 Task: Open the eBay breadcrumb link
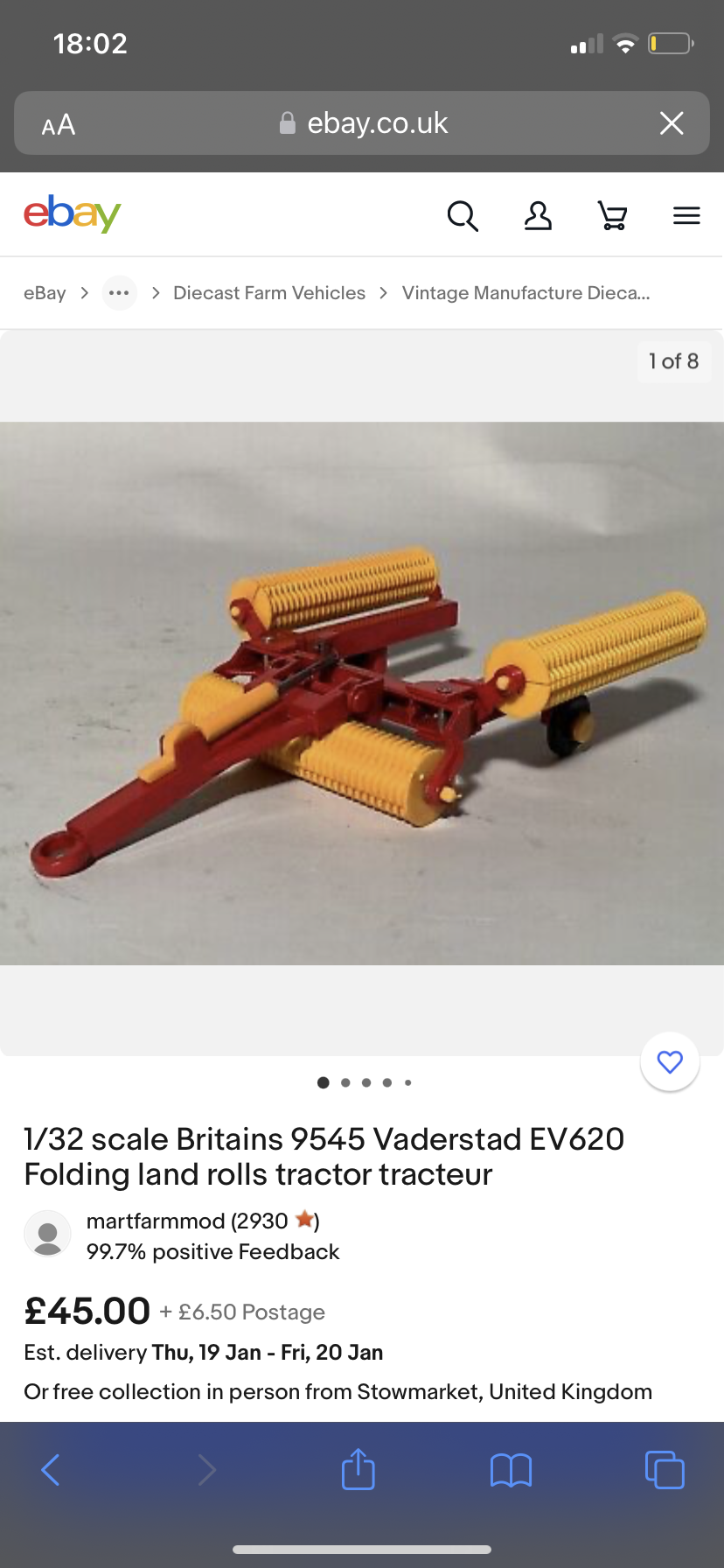tap(45, 293)
